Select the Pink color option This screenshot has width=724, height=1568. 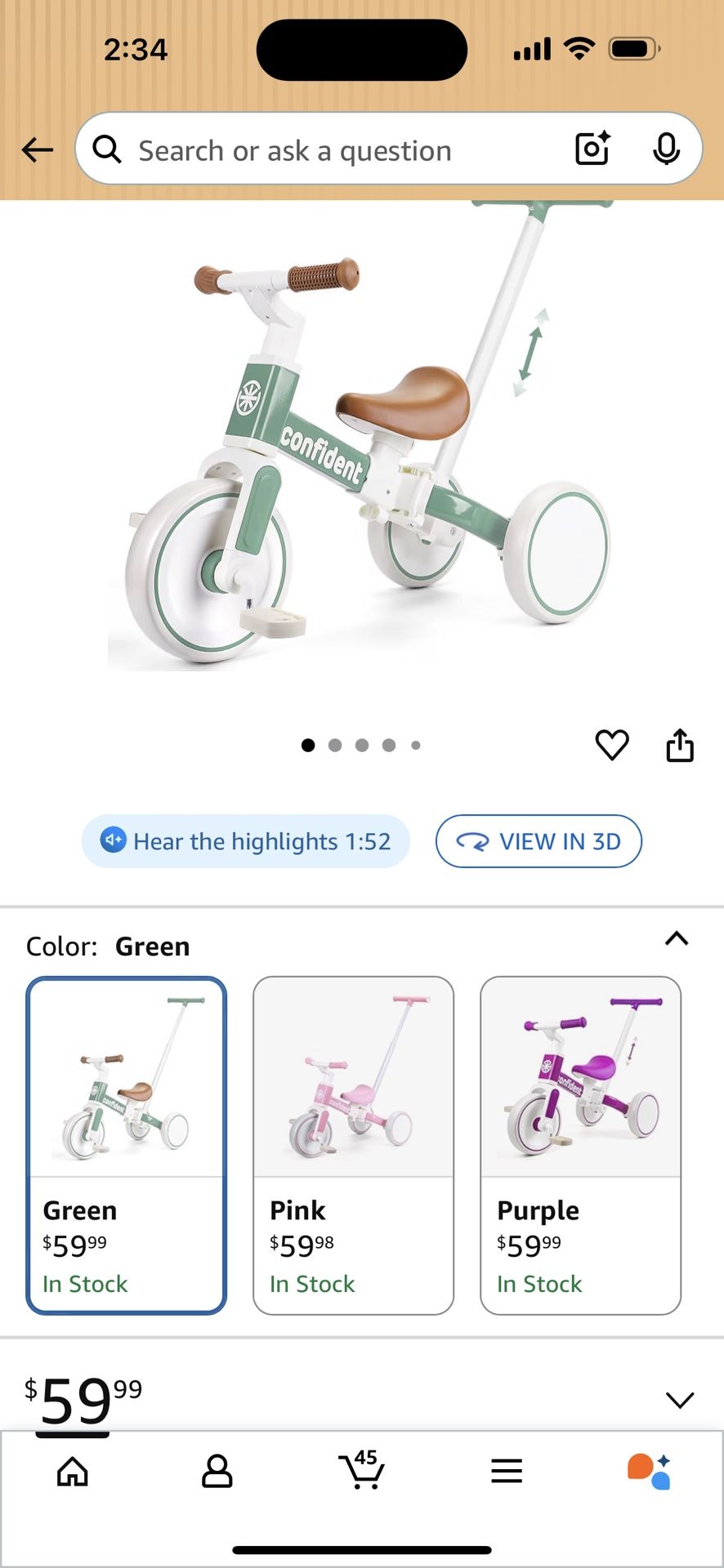pos(353,1145)
